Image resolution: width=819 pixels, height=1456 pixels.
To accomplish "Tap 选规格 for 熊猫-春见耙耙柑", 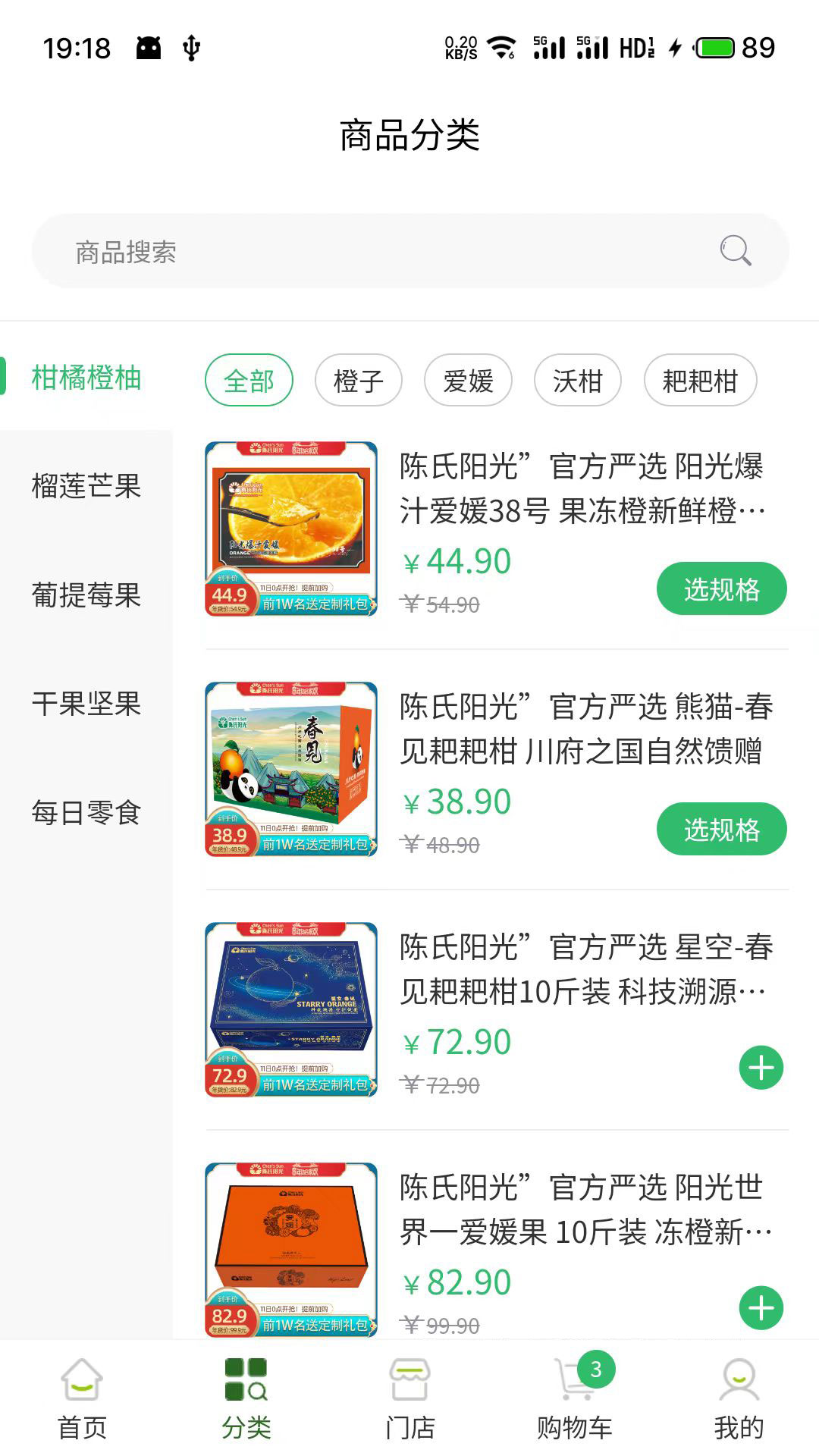I will pos(721,830).
